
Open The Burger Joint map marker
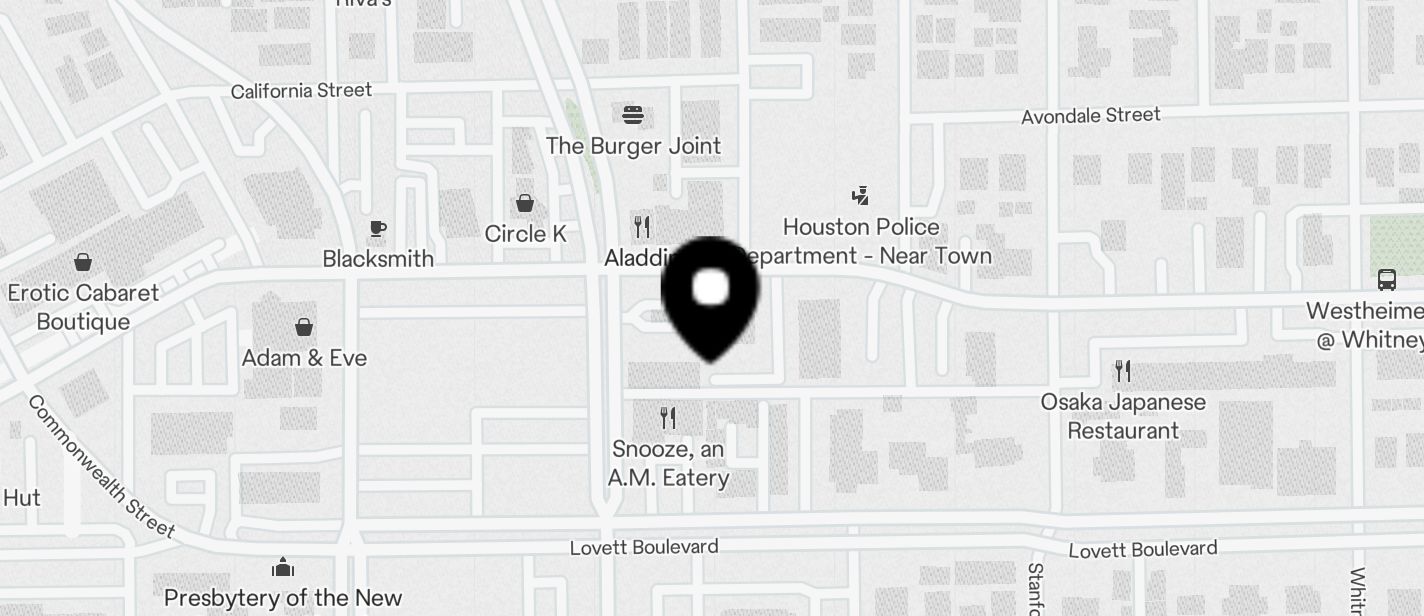click(x=632, y=116)
